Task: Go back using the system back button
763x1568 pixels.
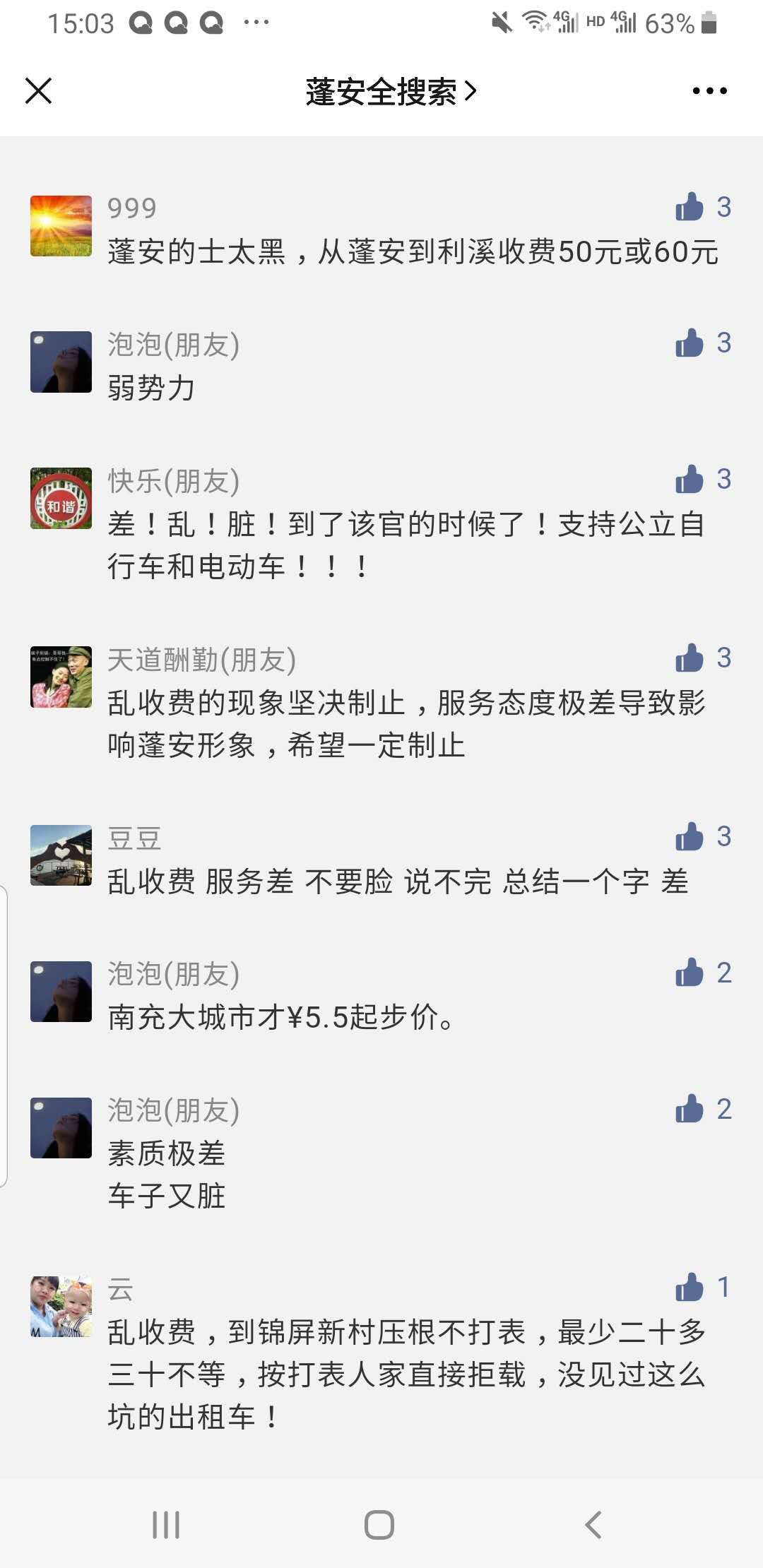Action: (x=593, y=1525)
